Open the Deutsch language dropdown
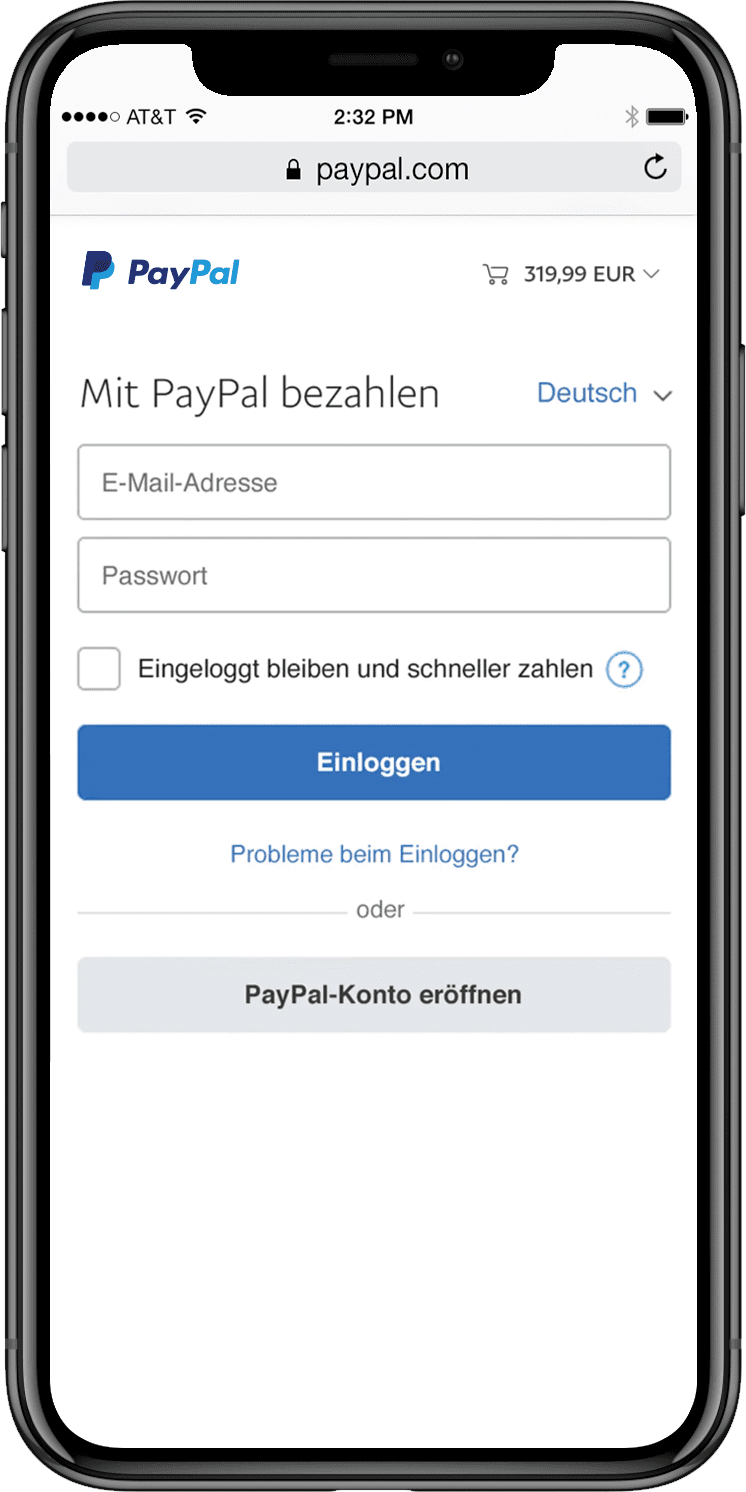 tap(603, 394)
